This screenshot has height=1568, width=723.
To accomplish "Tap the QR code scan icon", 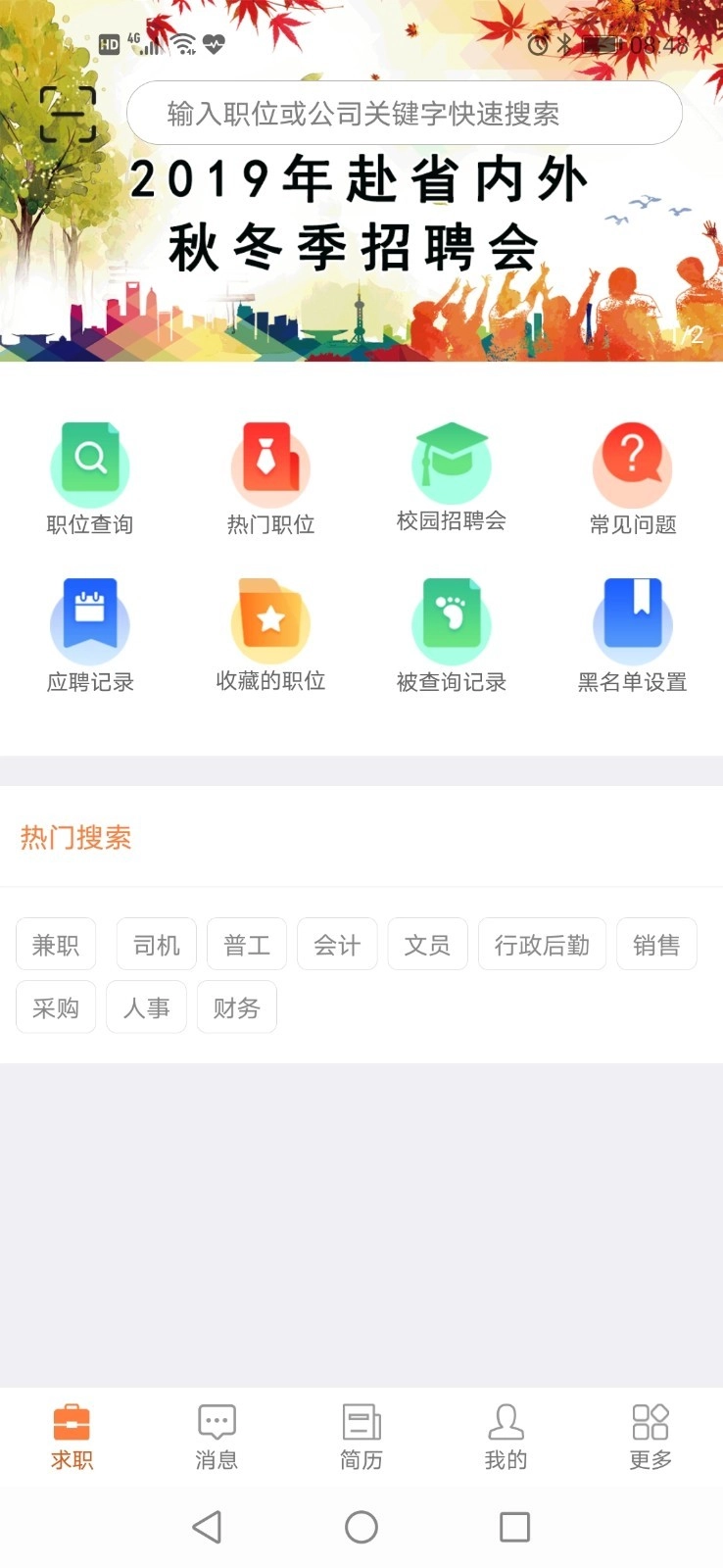I will tap(67, 112).
